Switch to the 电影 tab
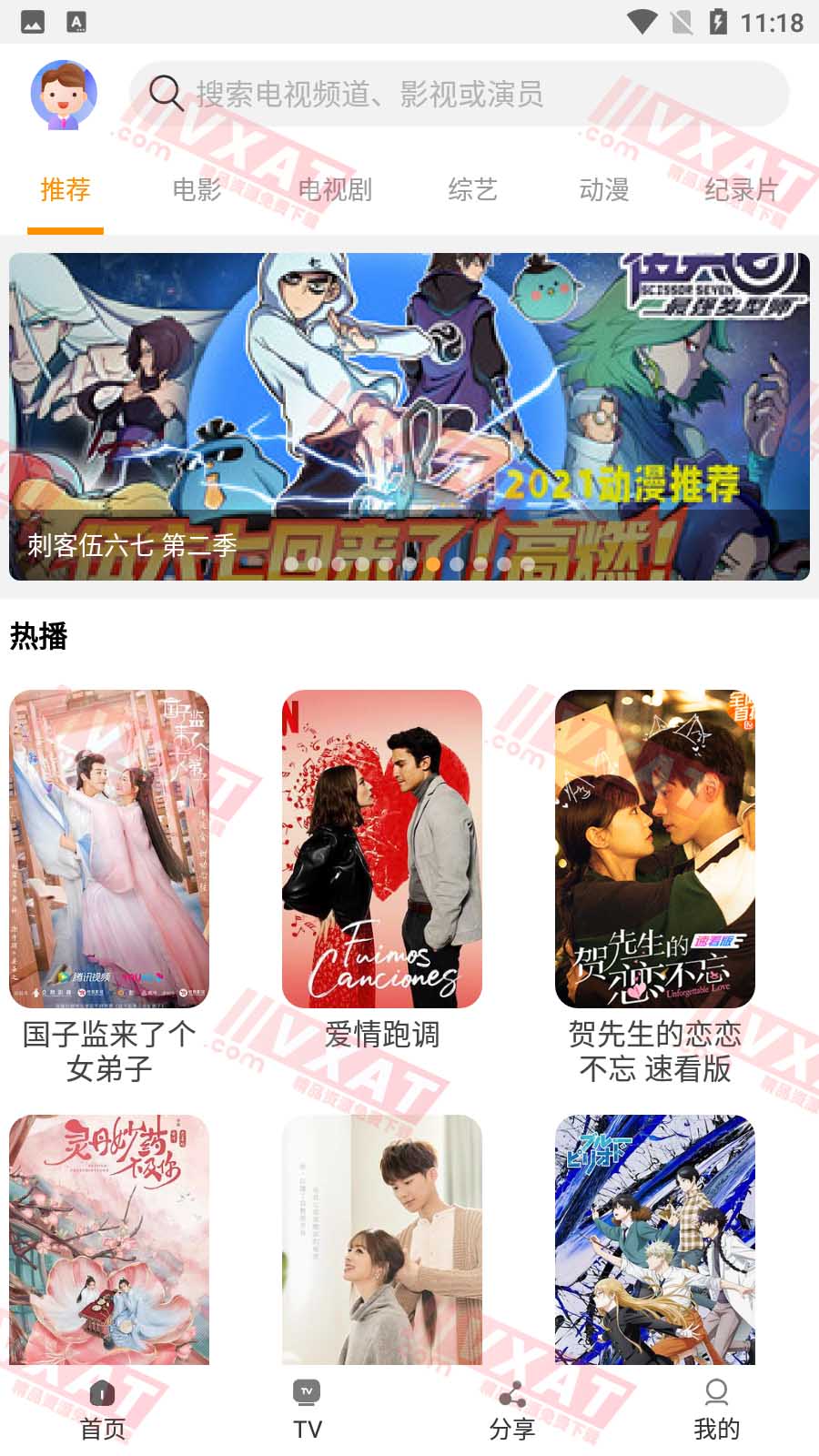The height and width of the screenshot is (1456, 819). pos(197,191)
